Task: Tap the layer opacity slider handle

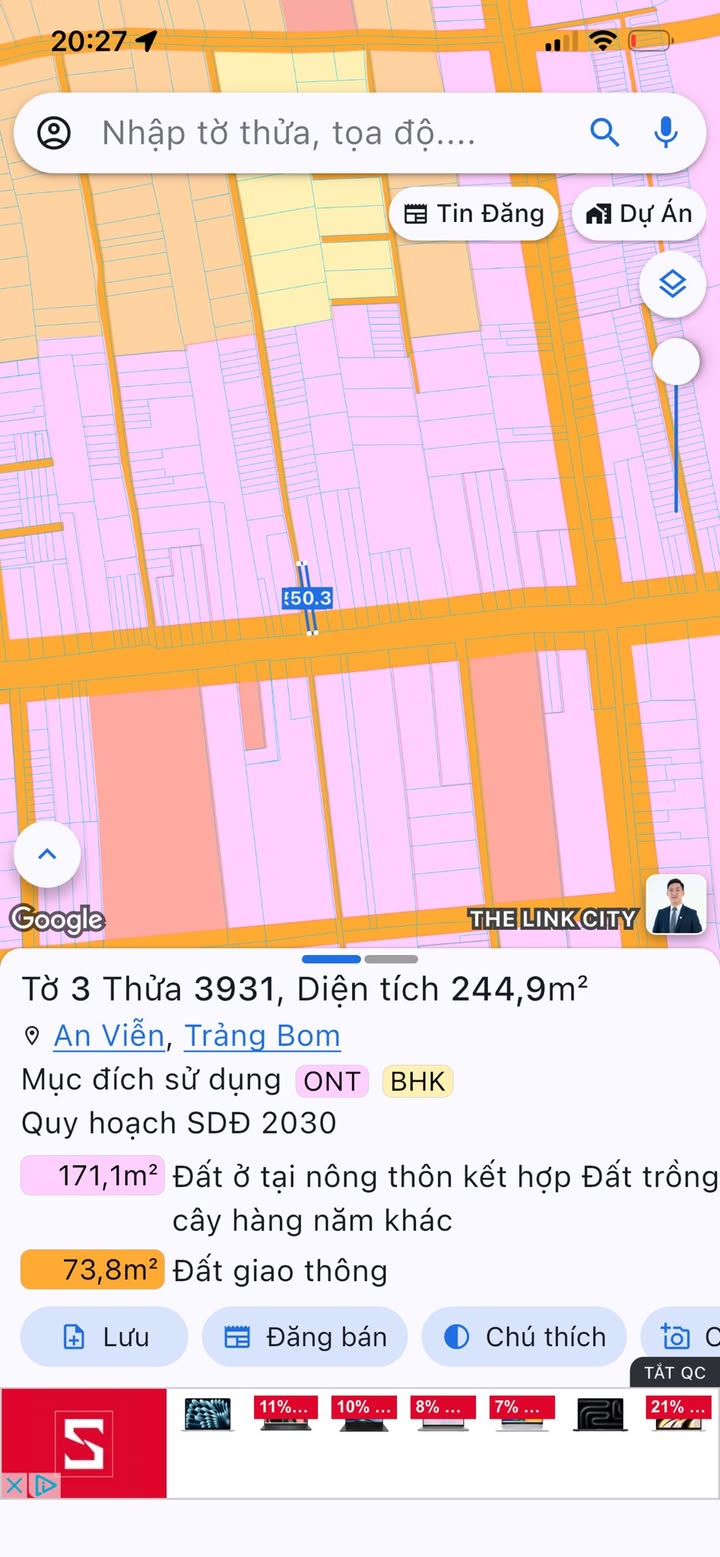Action: (x=676, y=362)
